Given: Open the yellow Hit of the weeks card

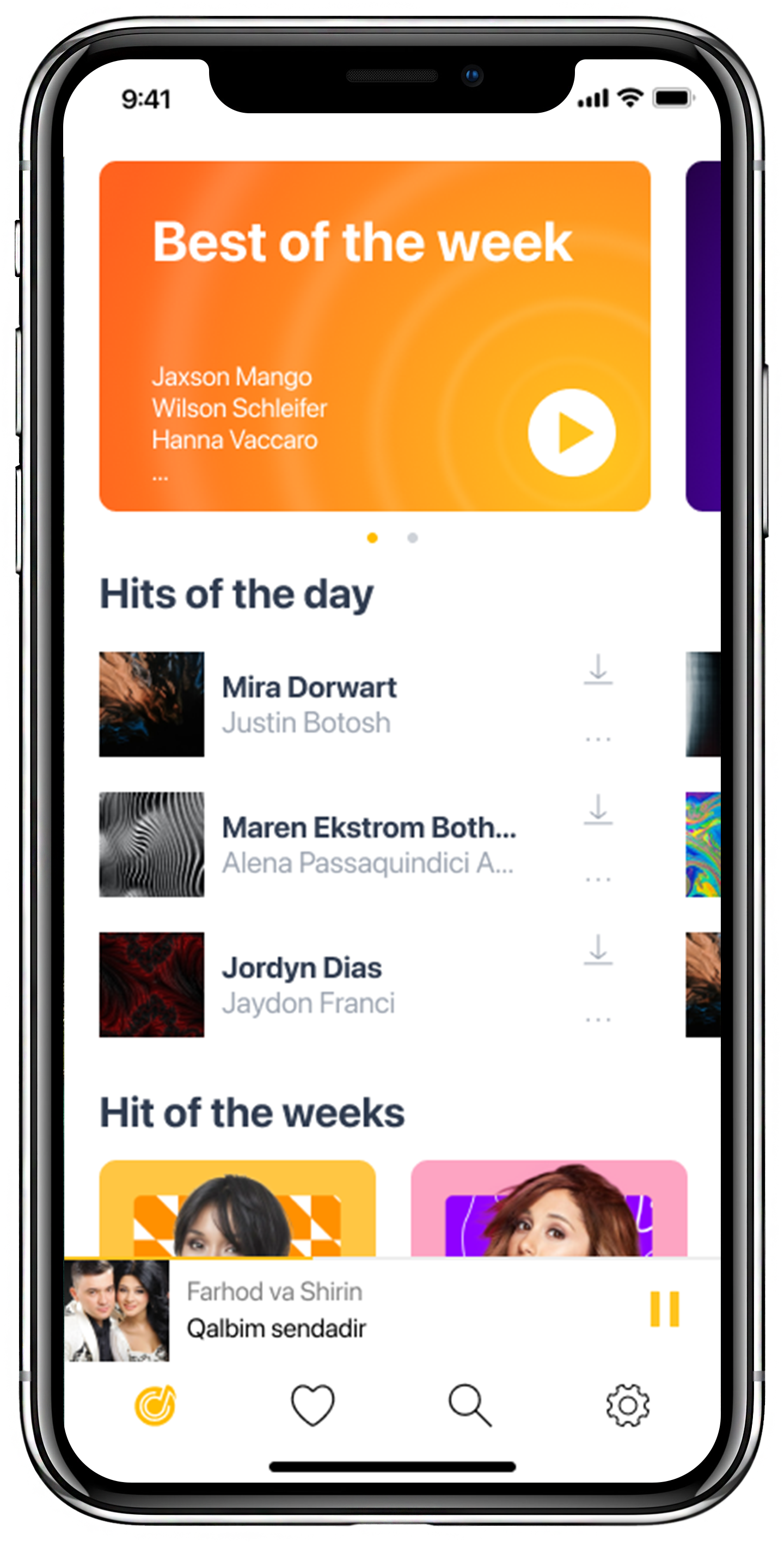Looking at the screenshot, I should (x=237, y=1209).
